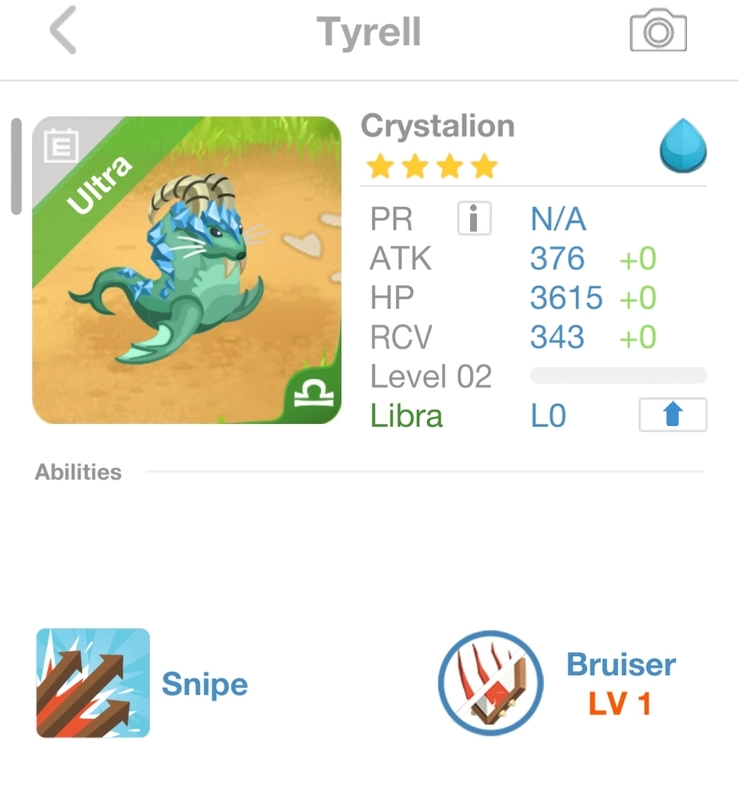Open the Bruiser LV 1 ability
The image size is (739, 800).
point(490,684)
